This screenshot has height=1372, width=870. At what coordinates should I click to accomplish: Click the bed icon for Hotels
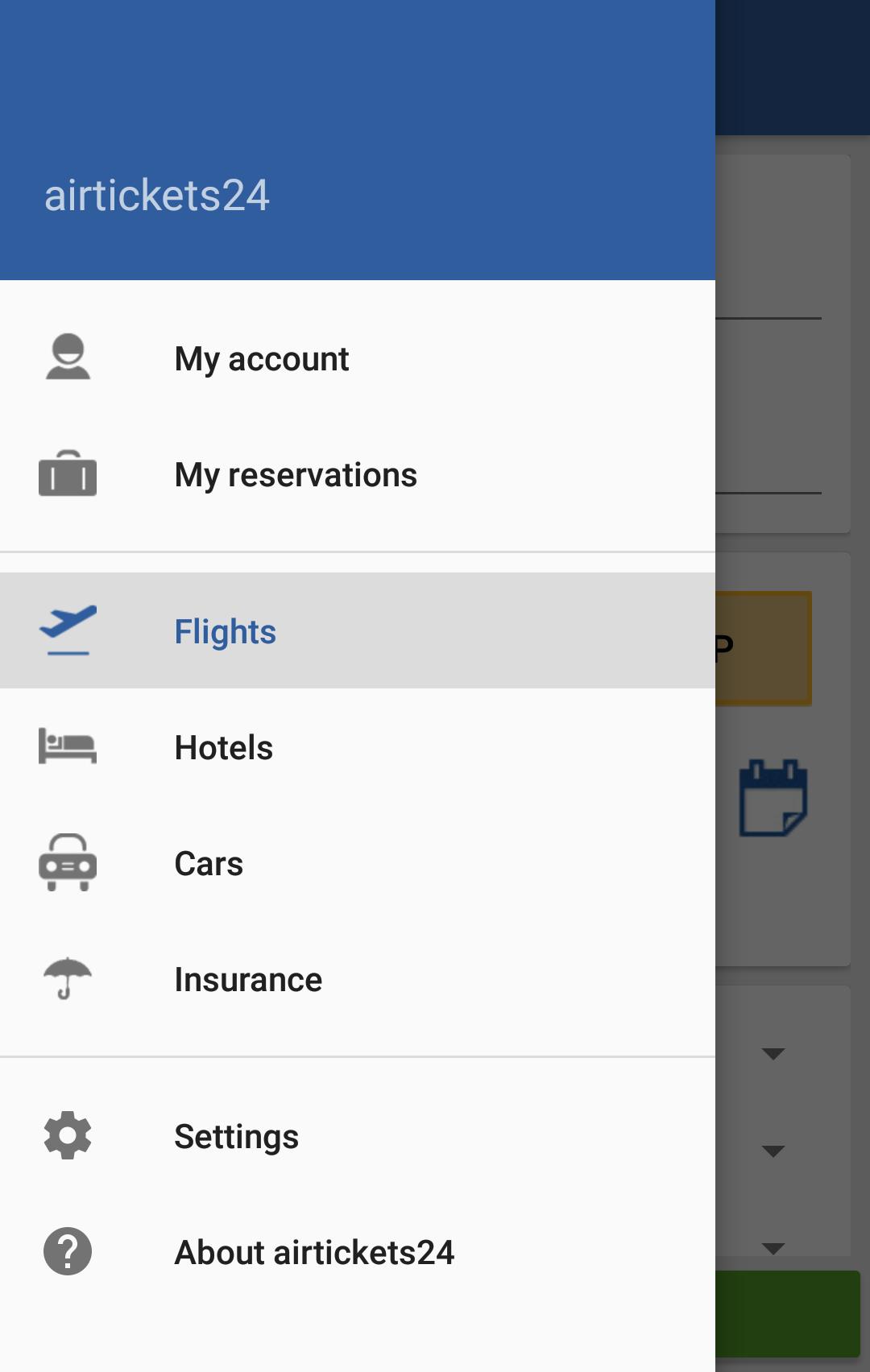point(68,746)
